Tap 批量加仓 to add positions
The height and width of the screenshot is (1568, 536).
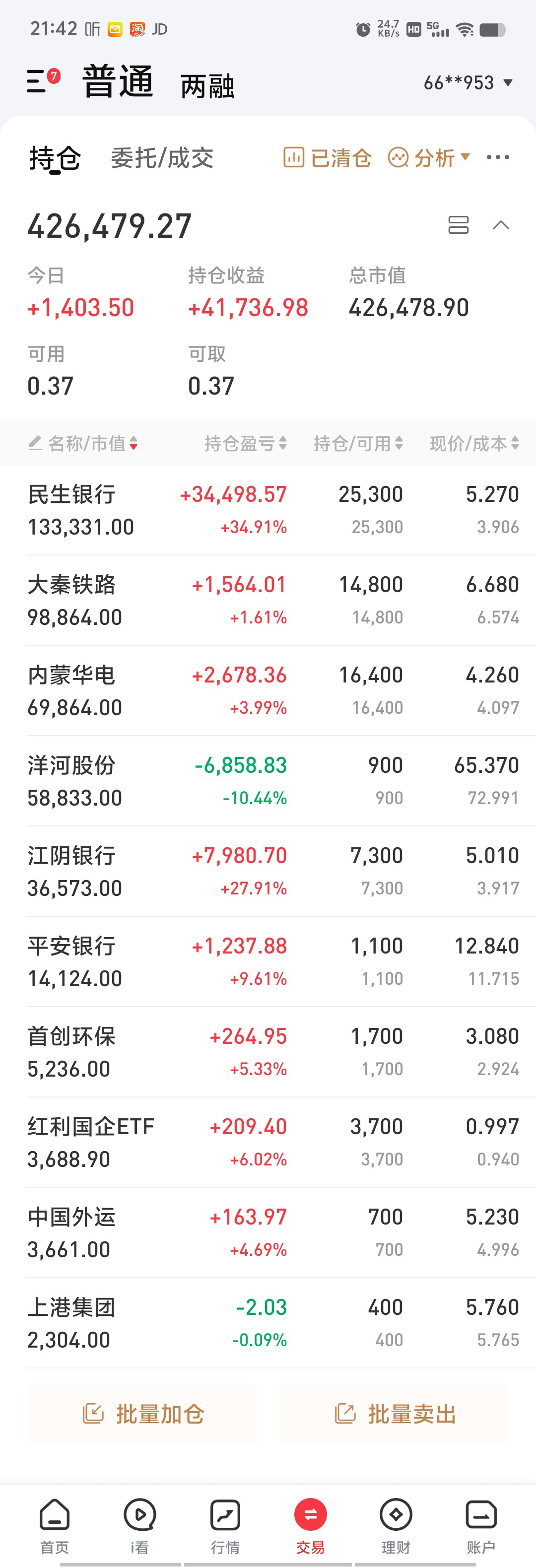click(x=142, y=1413)
